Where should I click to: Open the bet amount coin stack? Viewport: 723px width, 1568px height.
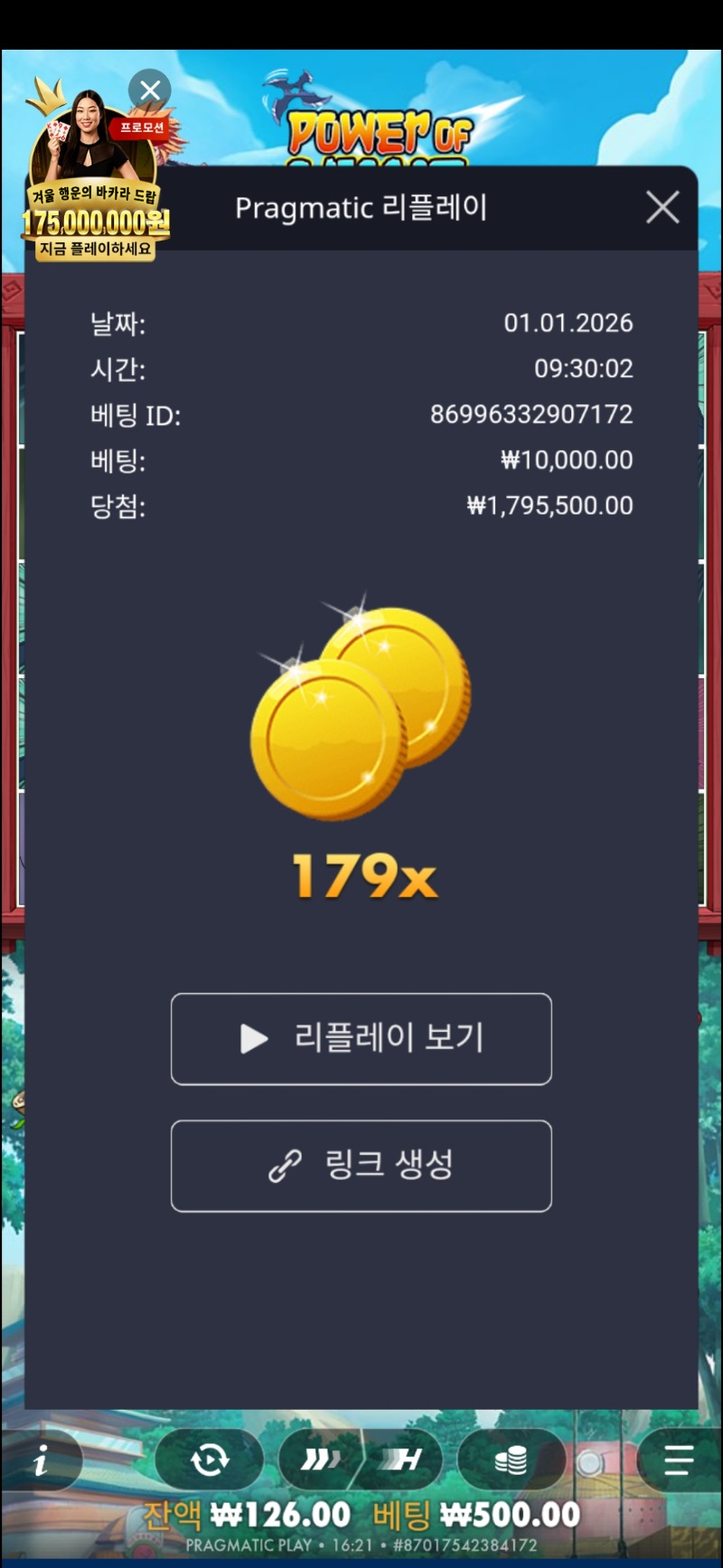coord(511,1459)
